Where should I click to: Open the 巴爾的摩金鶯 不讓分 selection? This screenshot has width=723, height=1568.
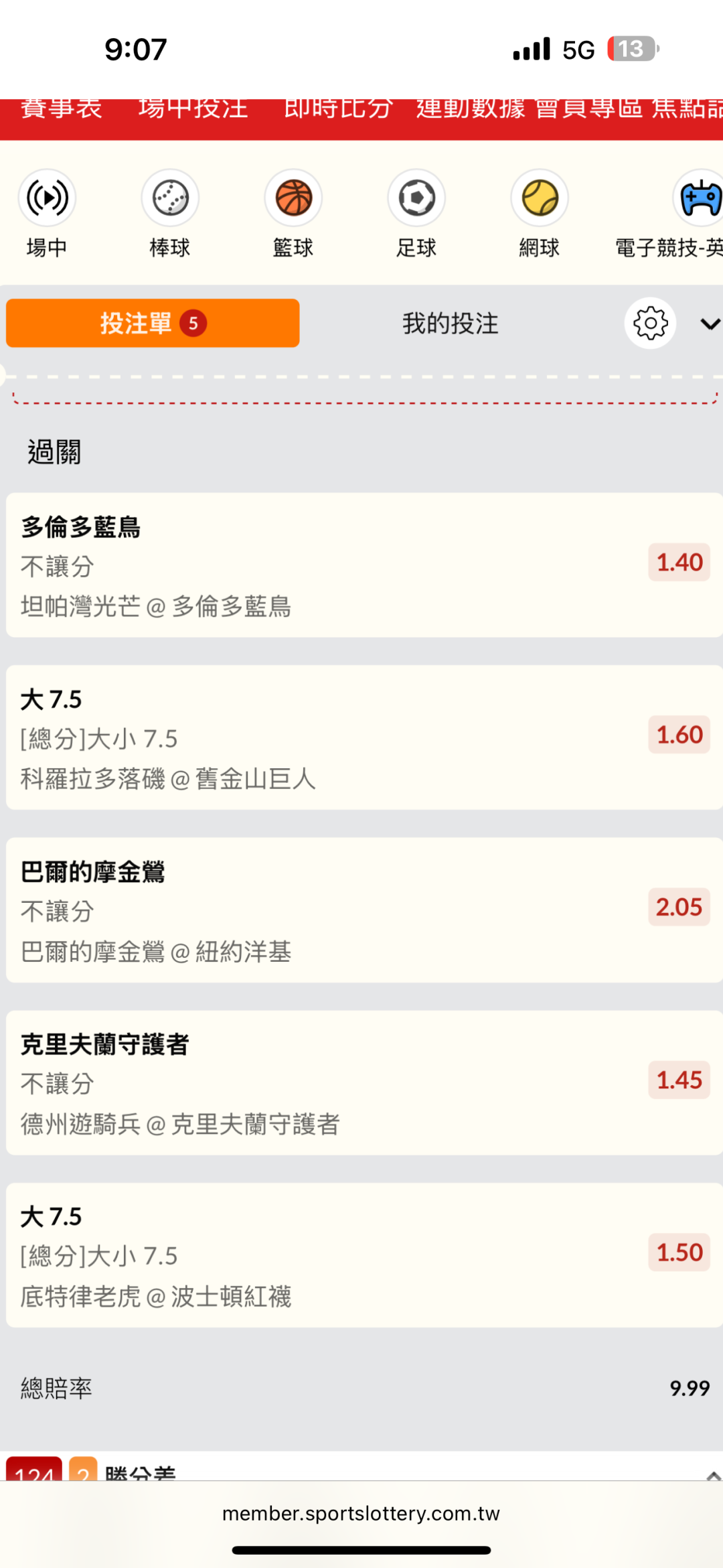point(364,910)
